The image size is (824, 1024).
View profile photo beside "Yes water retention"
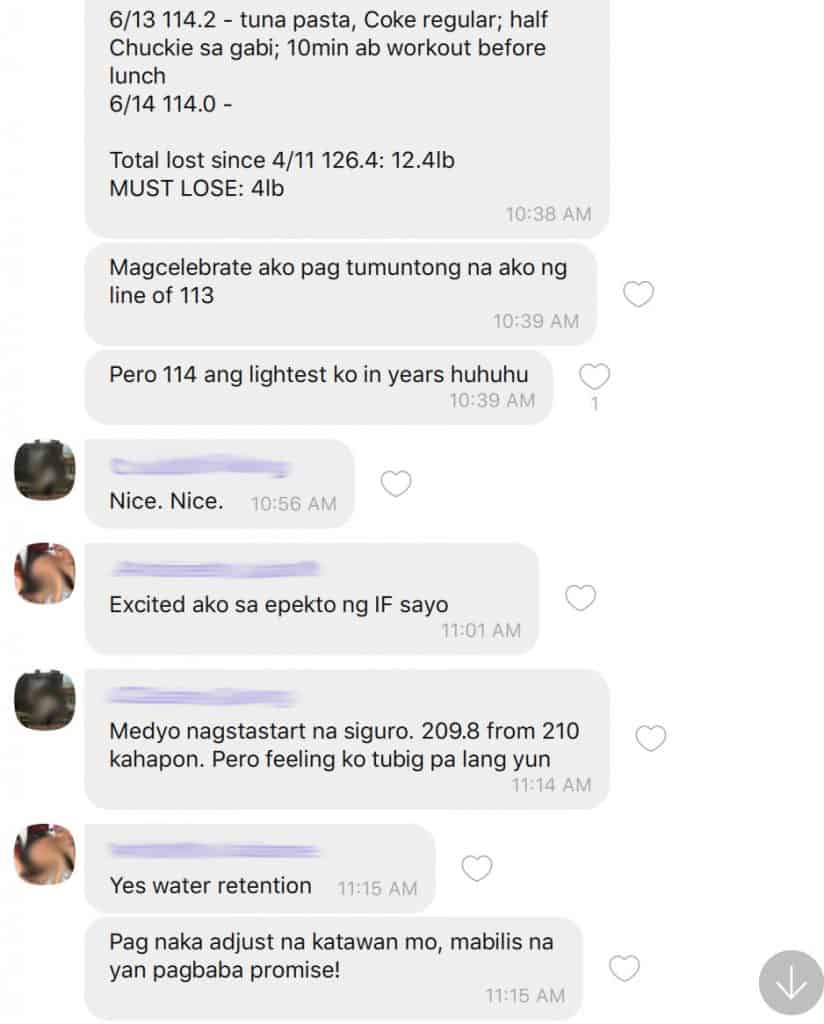tap(45, 854)
